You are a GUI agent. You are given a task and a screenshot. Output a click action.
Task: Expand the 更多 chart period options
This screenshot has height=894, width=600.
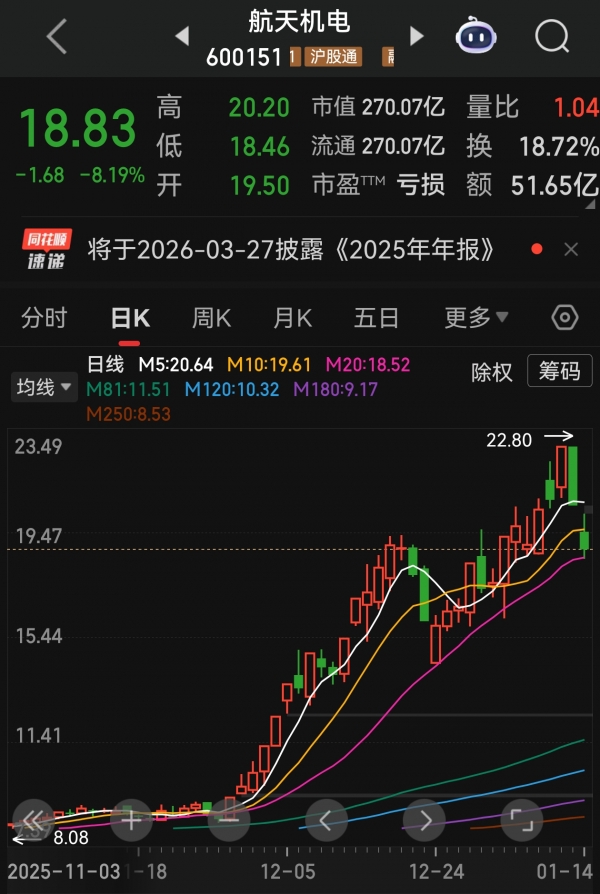pyautogui.click(x=476, y=318)
